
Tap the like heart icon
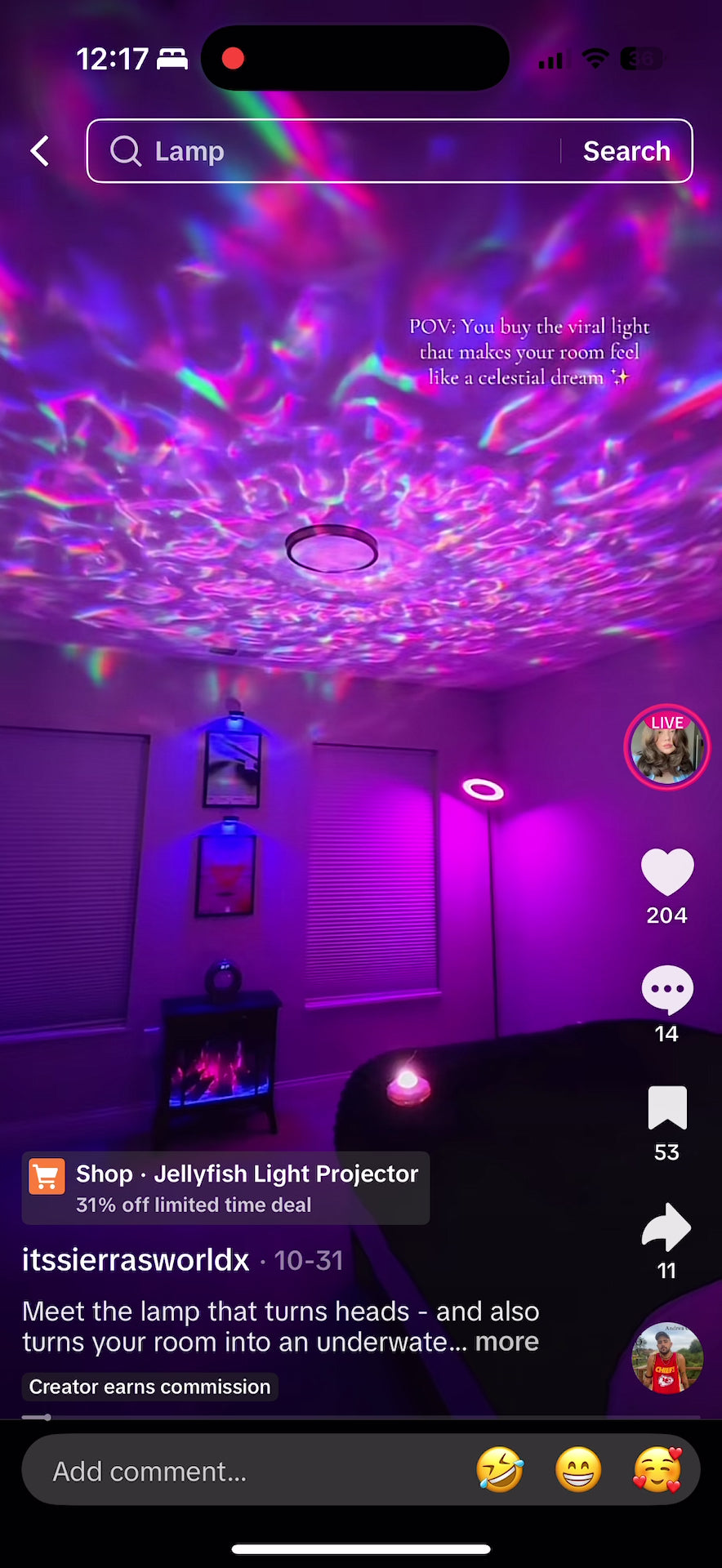point(666,871)
